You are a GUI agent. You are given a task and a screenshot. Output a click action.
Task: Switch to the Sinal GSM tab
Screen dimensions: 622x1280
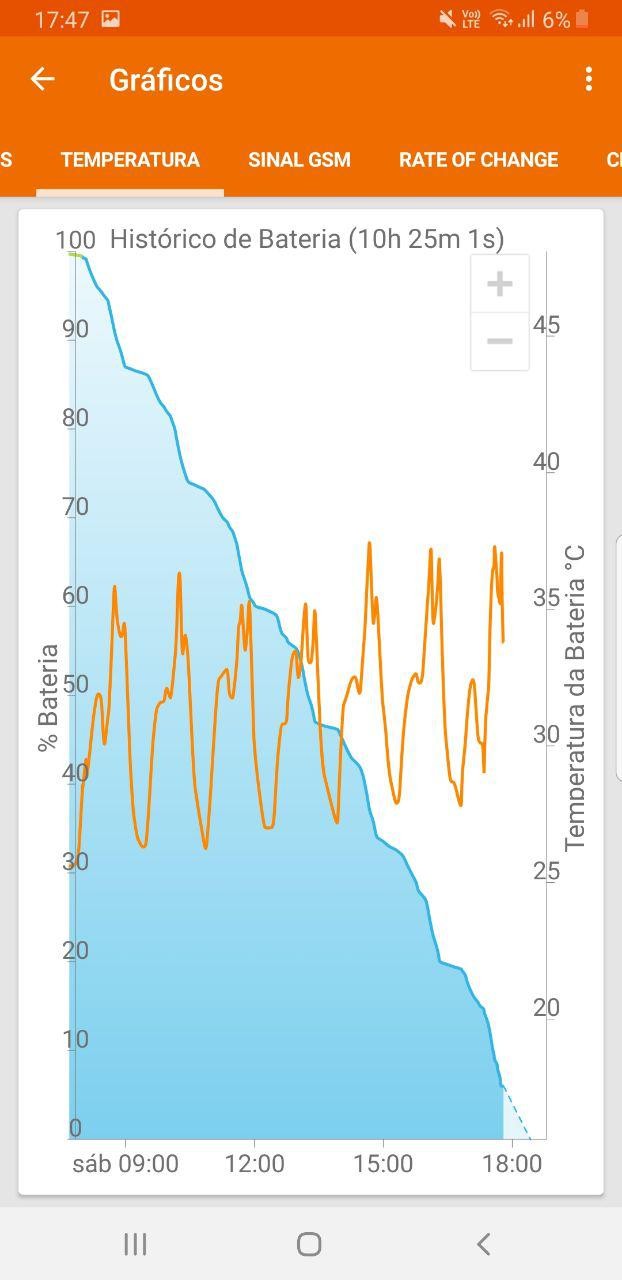299,160
